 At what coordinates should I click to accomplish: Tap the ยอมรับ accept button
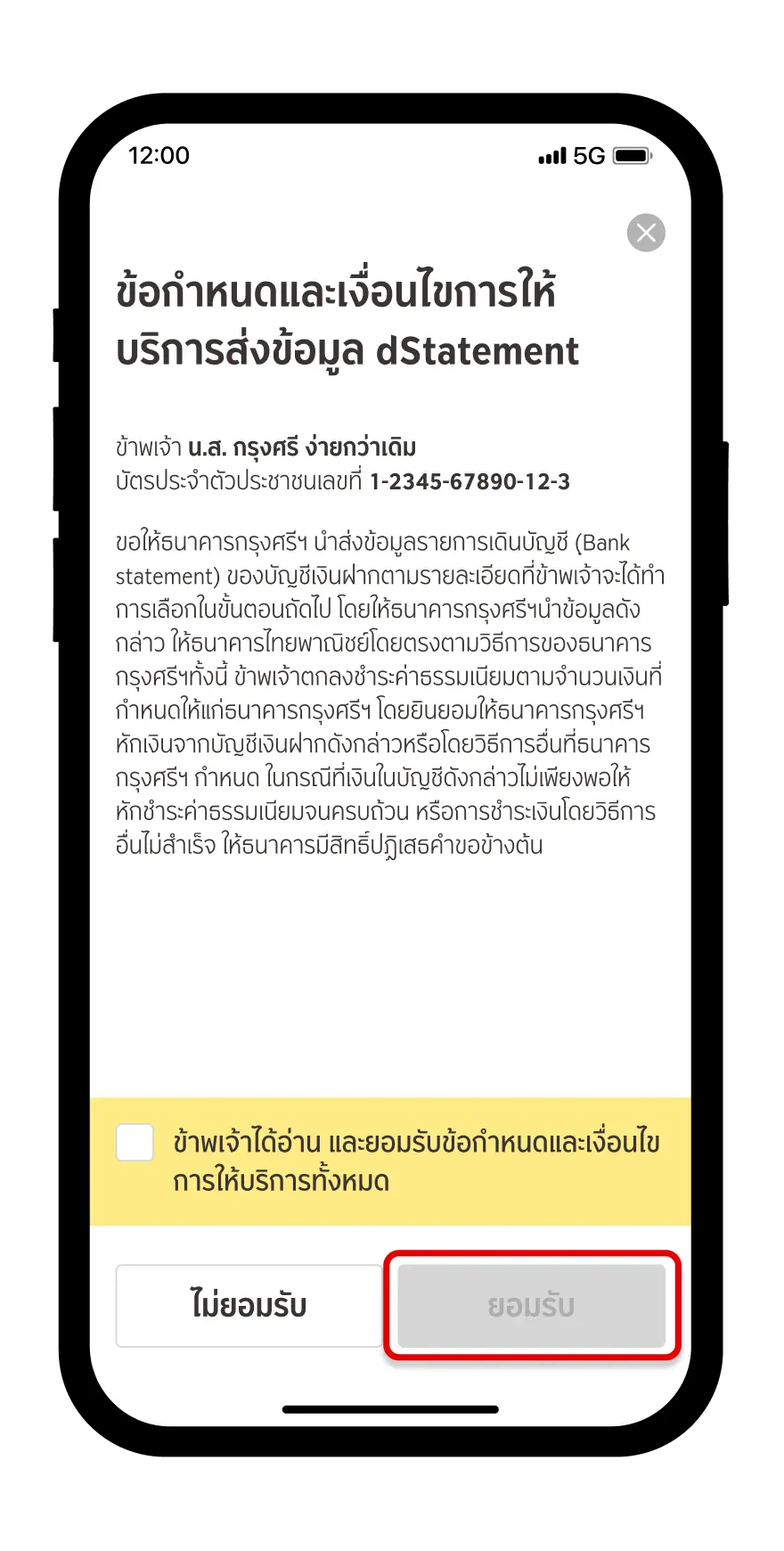coord(532,1306)
